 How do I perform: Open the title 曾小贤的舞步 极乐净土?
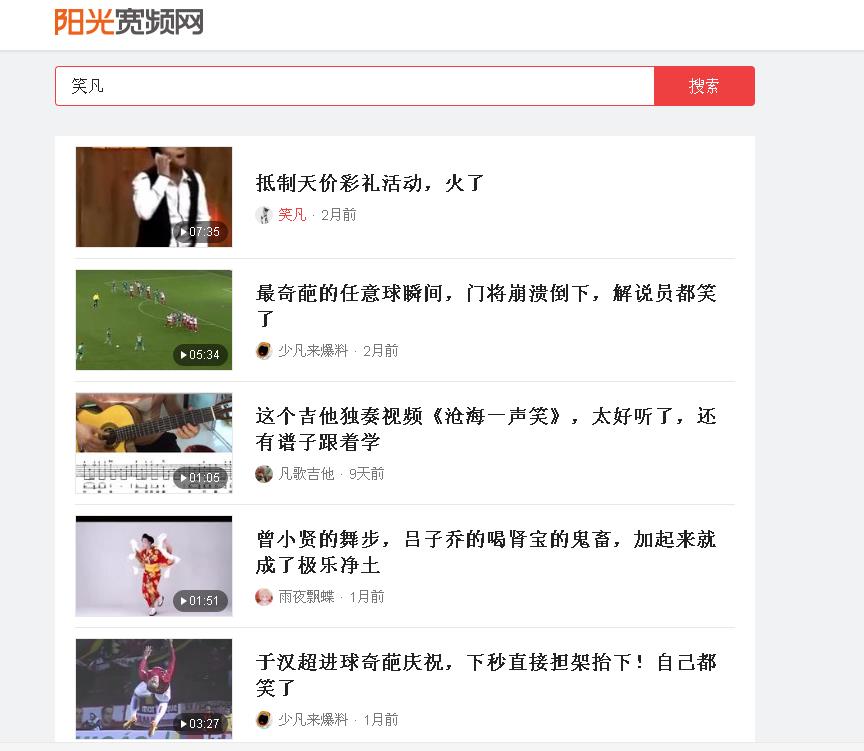[x=486, y=551]
